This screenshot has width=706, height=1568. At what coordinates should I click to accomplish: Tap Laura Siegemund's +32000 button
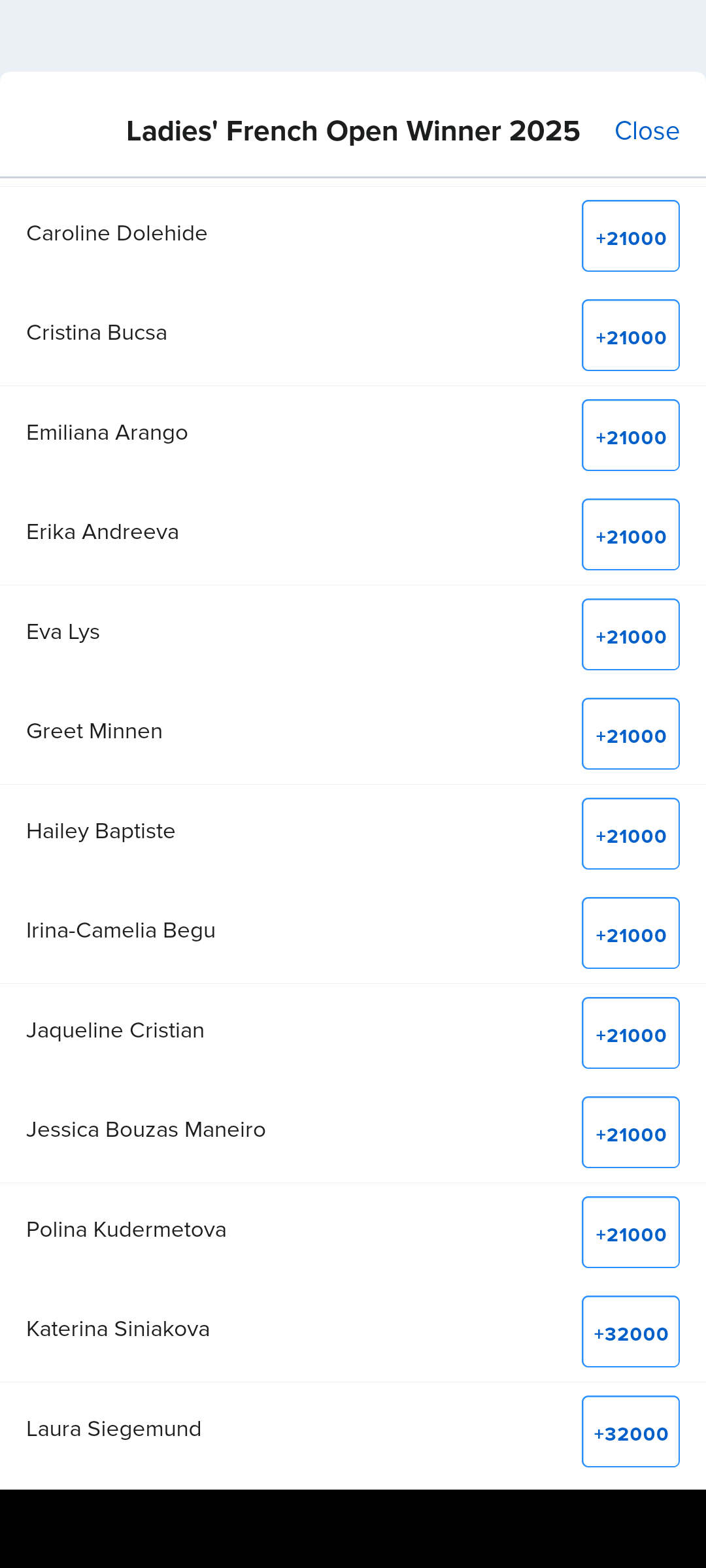(x=631, y=1431)
